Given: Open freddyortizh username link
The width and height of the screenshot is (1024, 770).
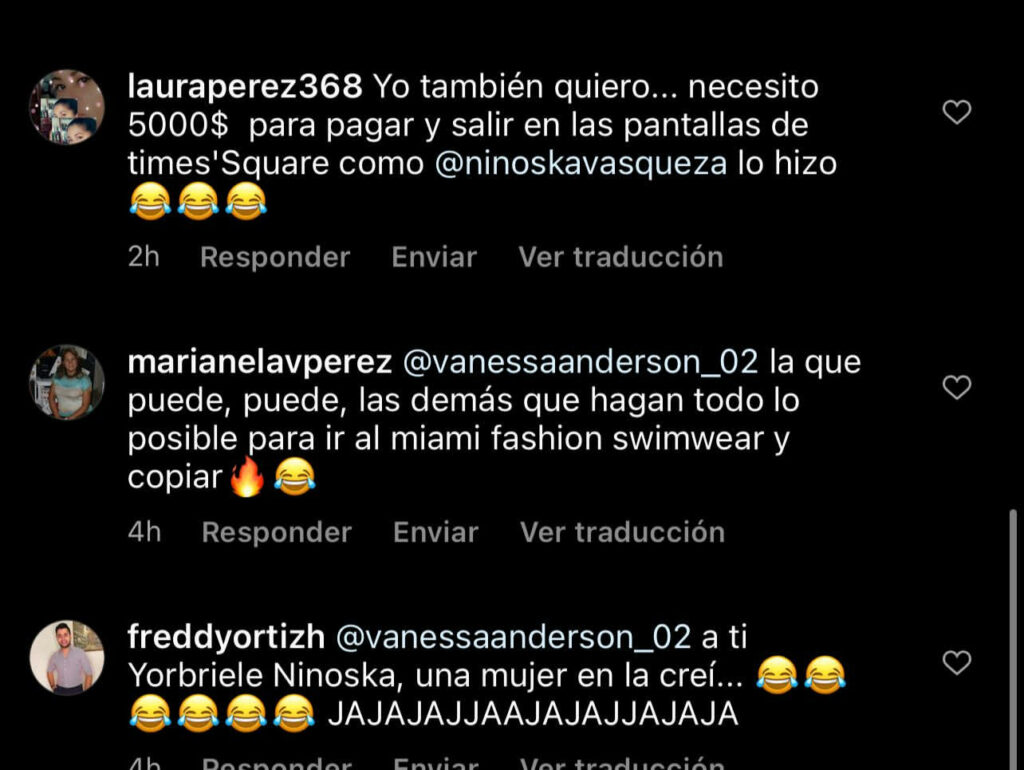Looking at the screenshot, I should click(226, 636).
